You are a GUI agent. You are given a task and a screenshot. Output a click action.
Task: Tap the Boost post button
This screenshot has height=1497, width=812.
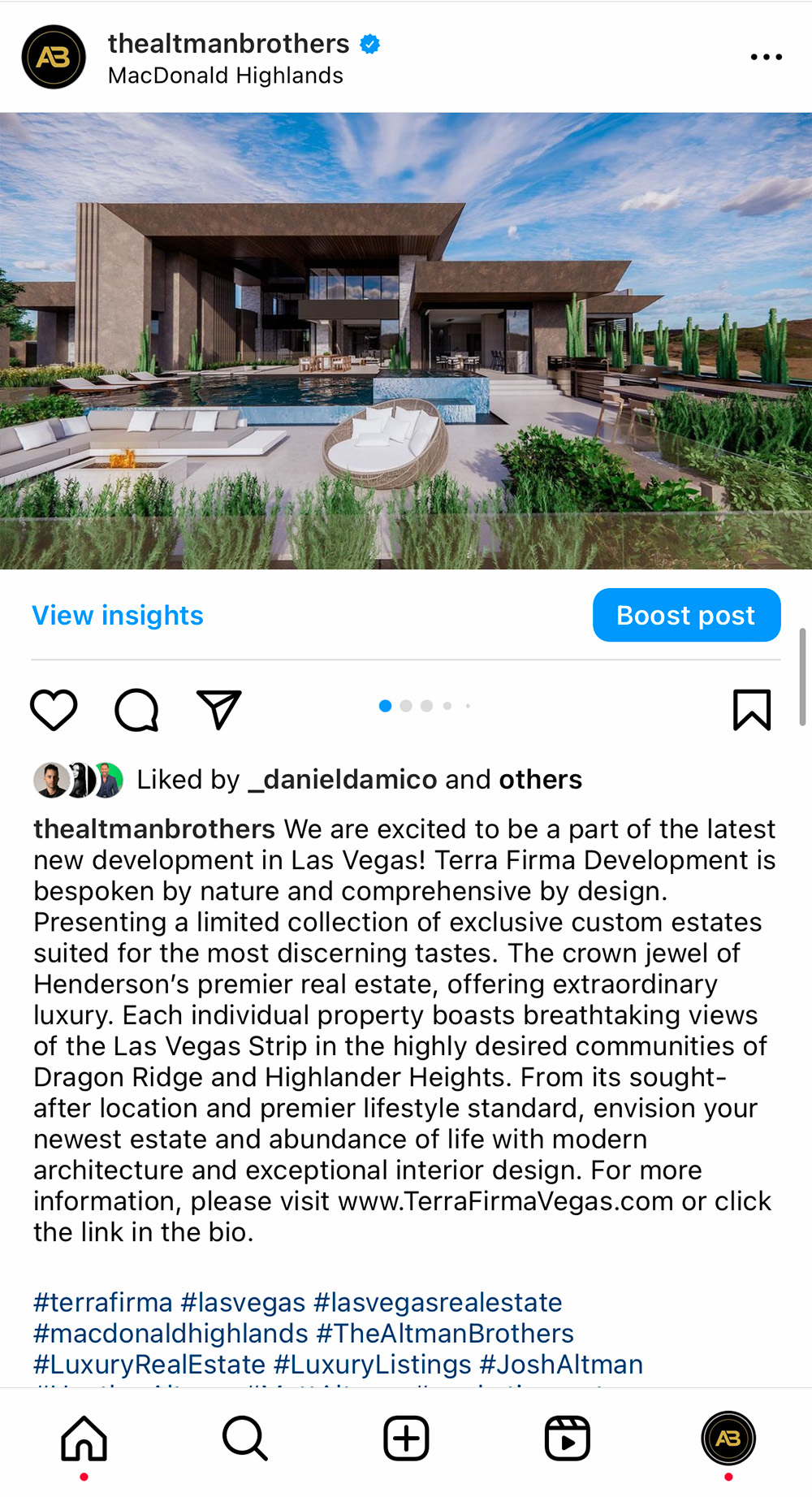(x=686, y=616)
